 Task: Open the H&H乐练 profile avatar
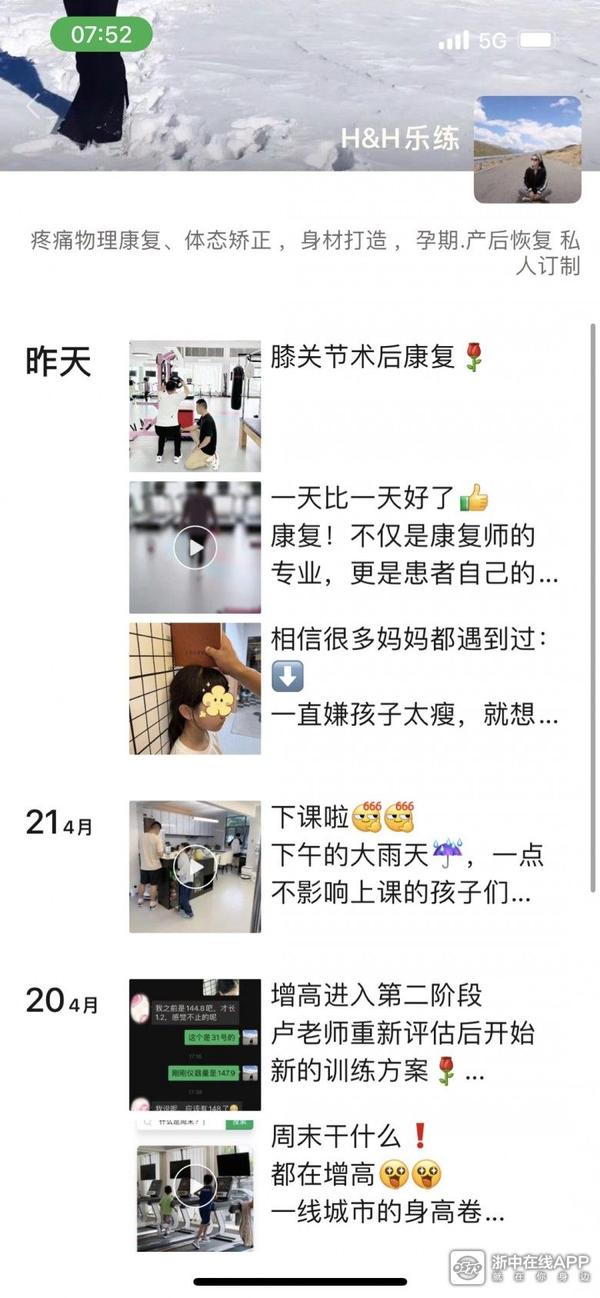click(x=527, y=150)
